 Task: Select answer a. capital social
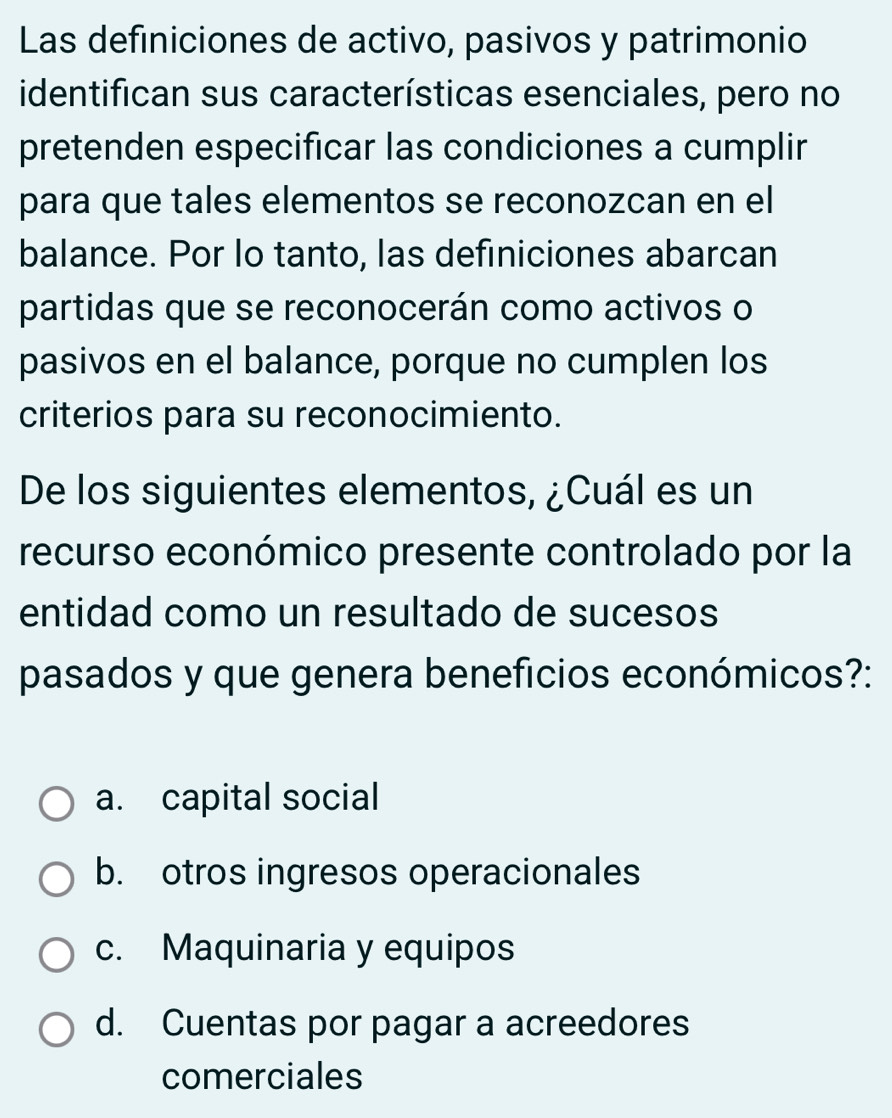point(57,802)
